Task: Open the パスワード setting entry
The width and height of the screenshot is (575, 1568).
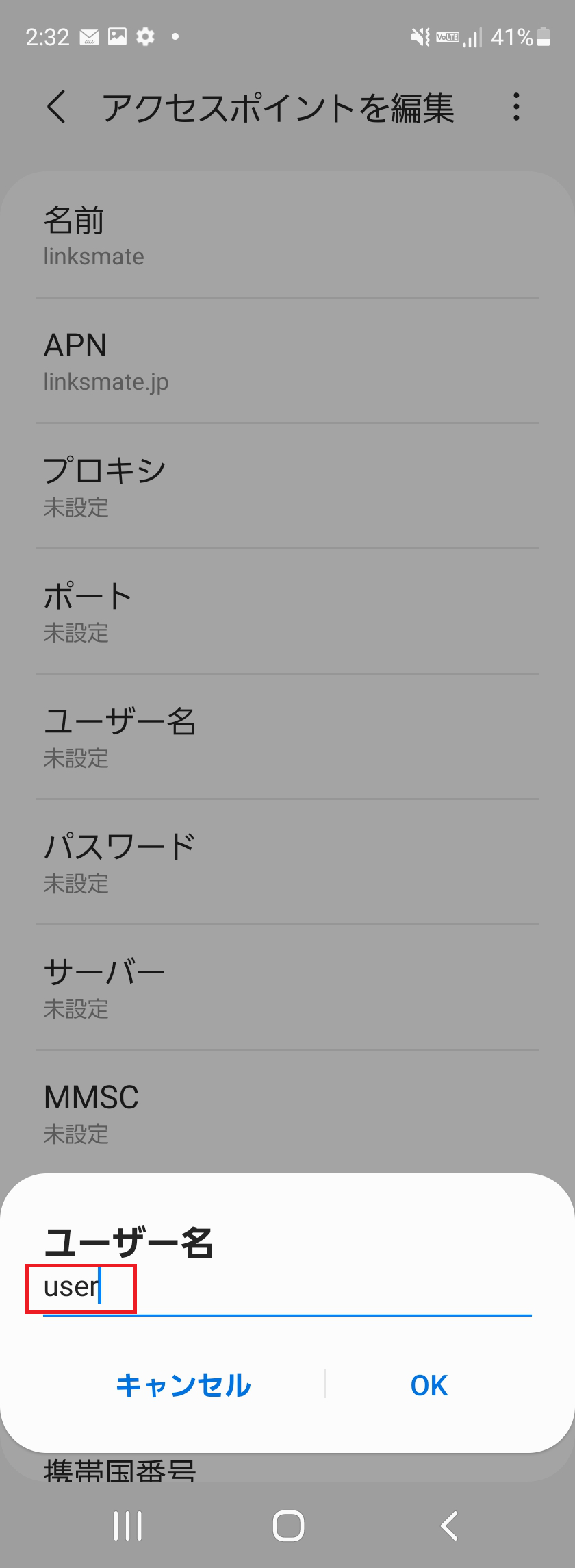Action: click(287, 862)
